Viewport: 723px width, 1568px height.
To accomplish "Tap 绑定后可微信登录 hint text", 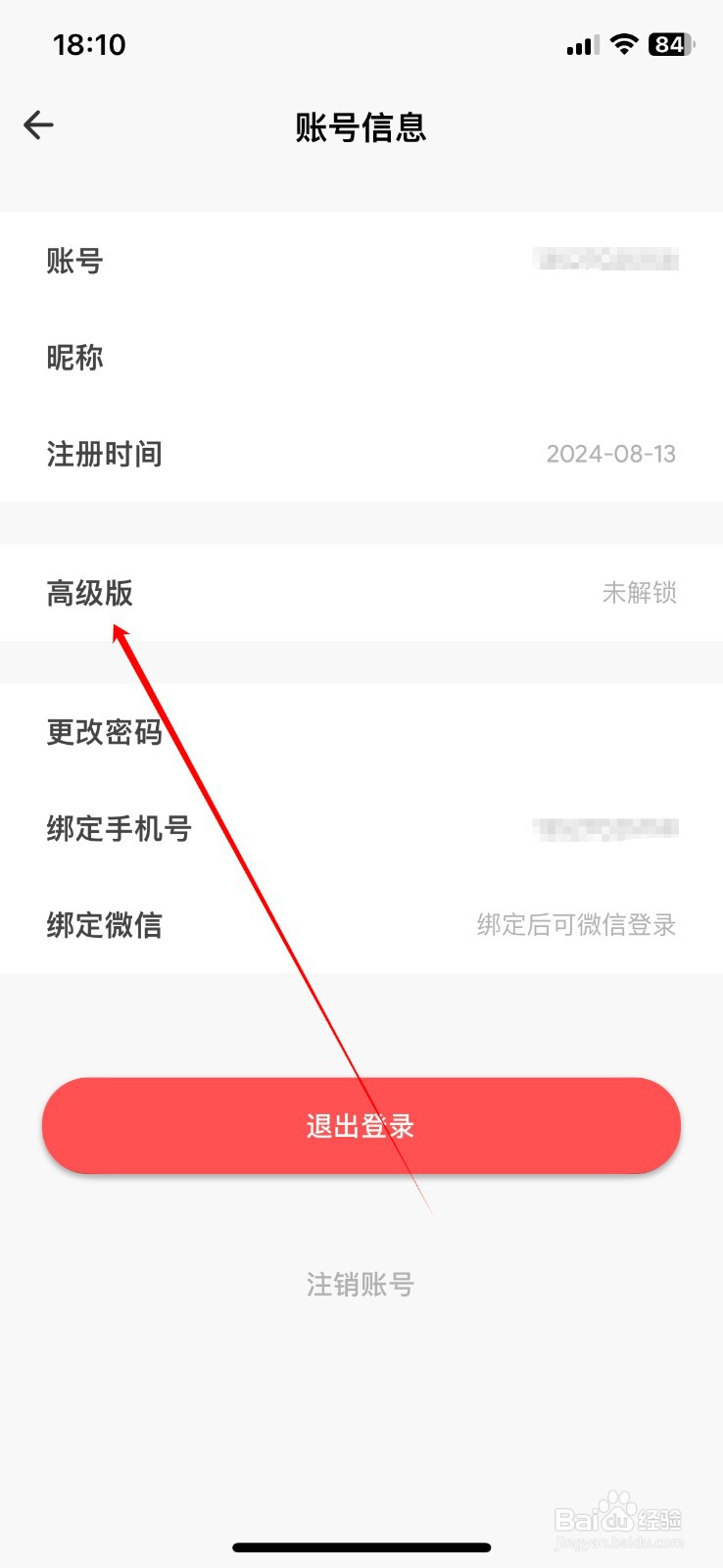I will pos(576,925).
